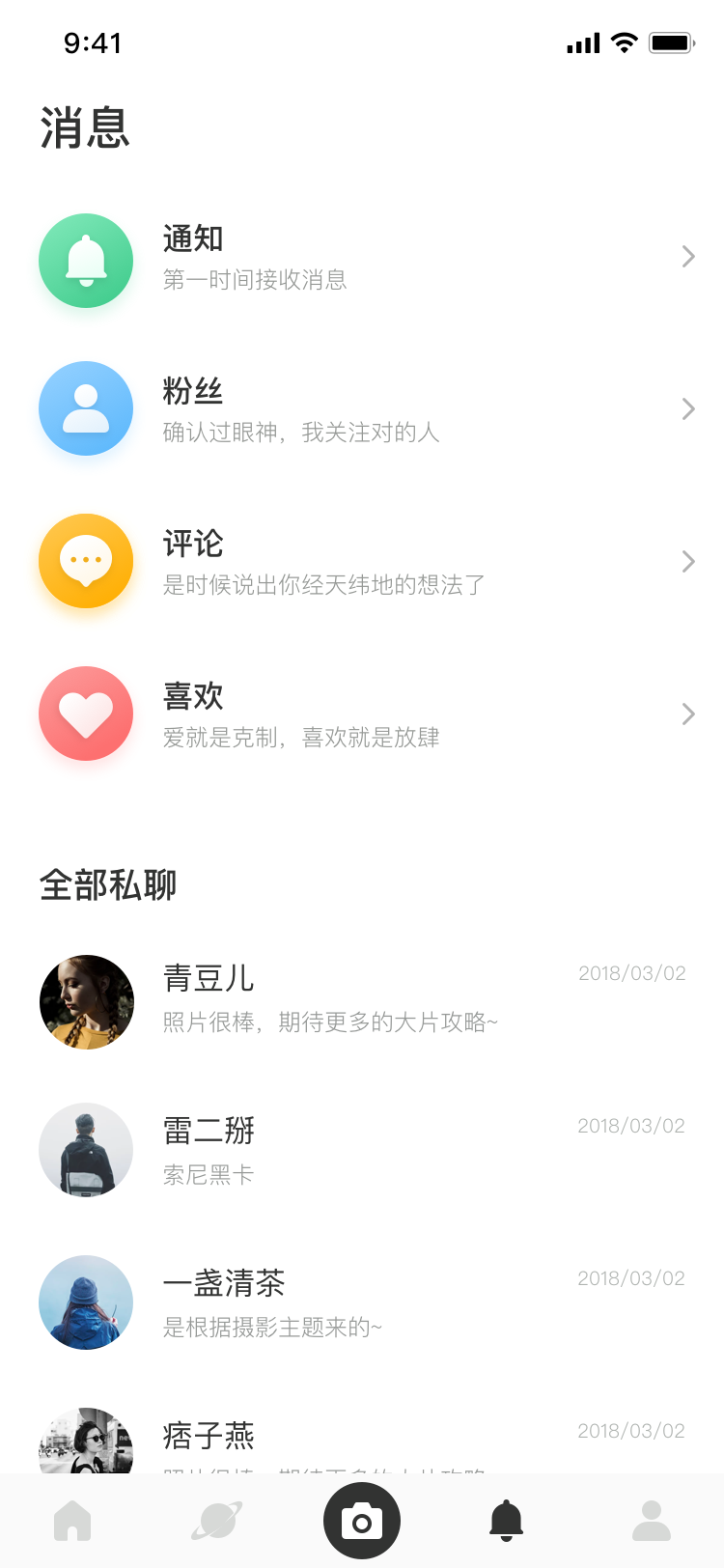This screenshot has height=1568, width=724.
Task: Go to the profile tab
Action: point(652,1522)
